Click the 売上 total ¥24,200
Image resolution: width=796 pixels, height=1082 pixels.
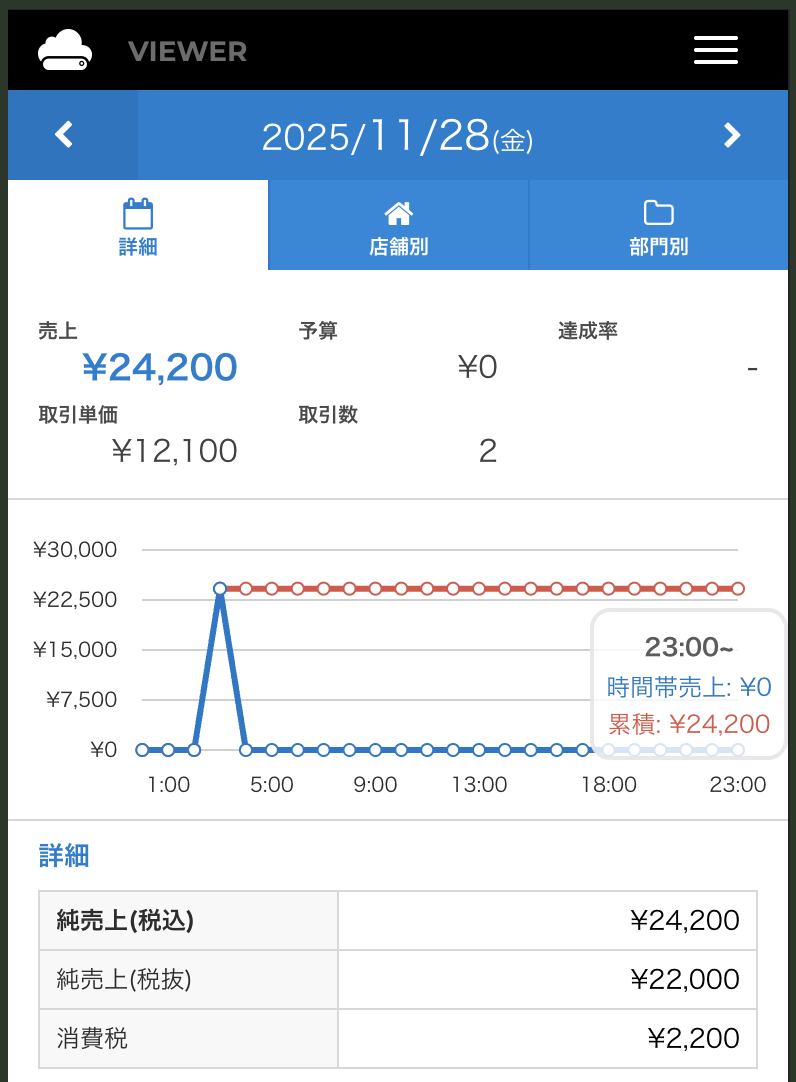[x=160, y=367]
